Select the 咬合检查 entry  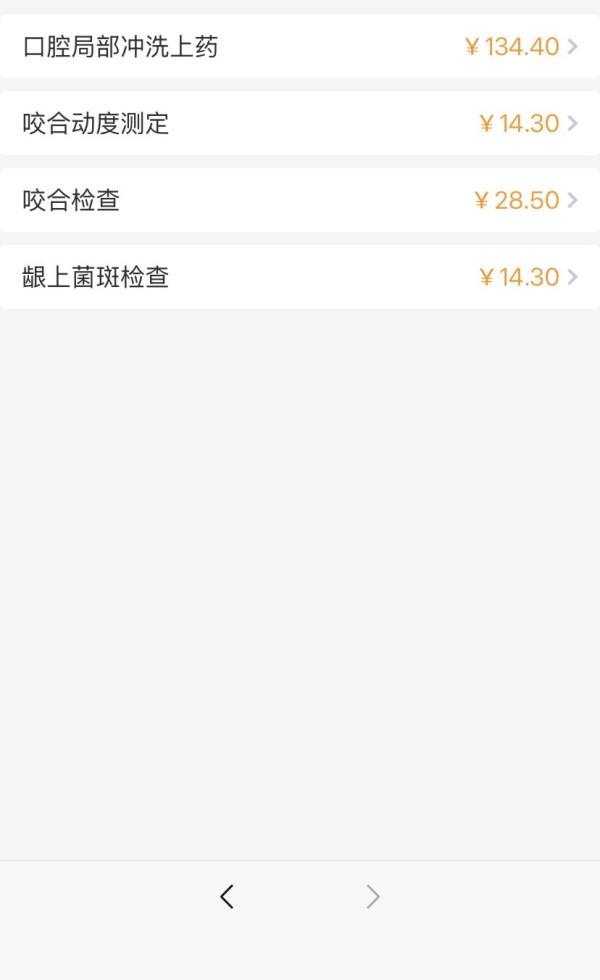pos(300,200)
